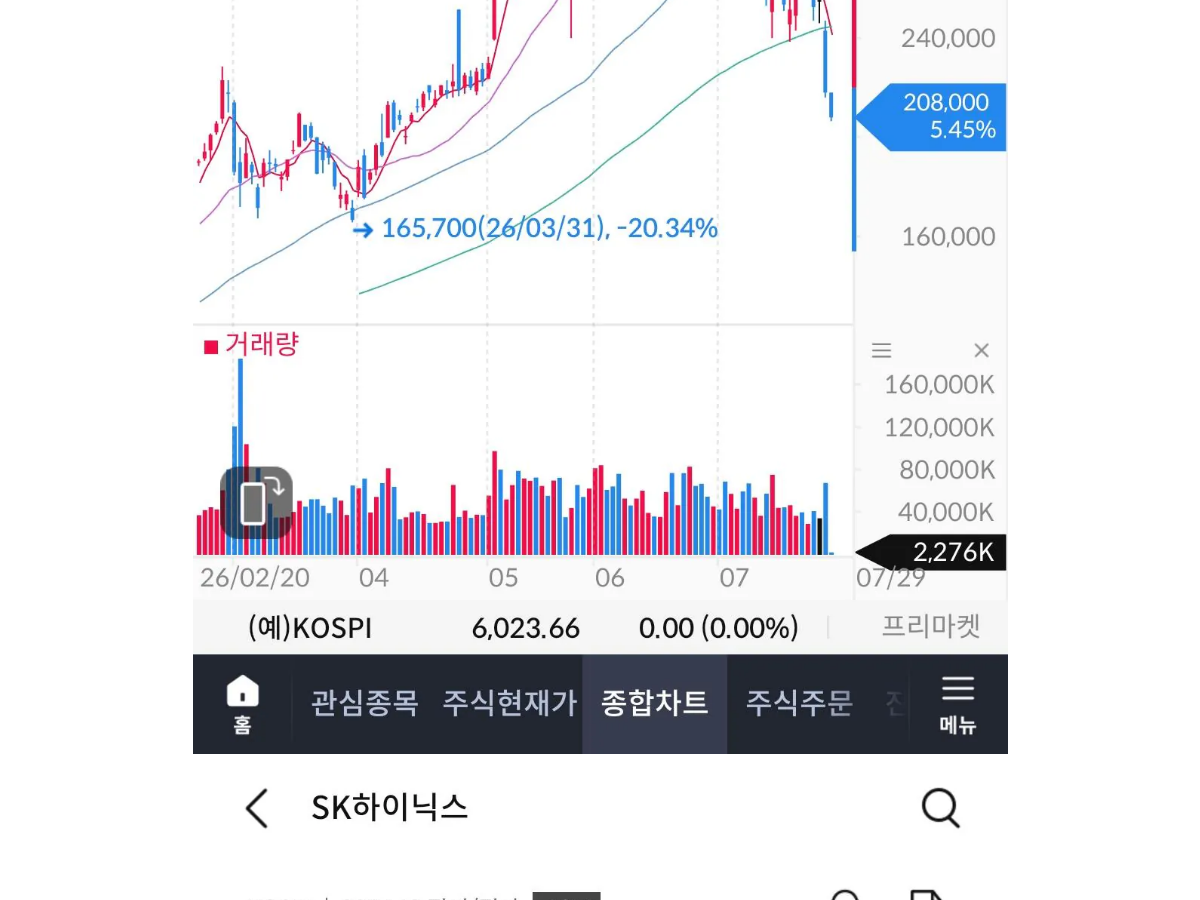The height and width of the screenshot is (900, 1200).
Task: Select the 종합차트 tab
Action: point(655,703)
